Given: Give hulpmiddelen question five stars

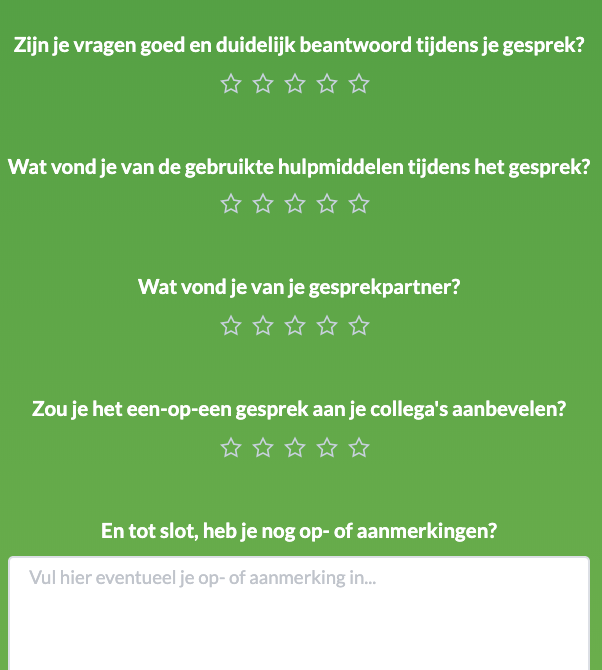Looking at the screenshot, I should click(360, 204).
